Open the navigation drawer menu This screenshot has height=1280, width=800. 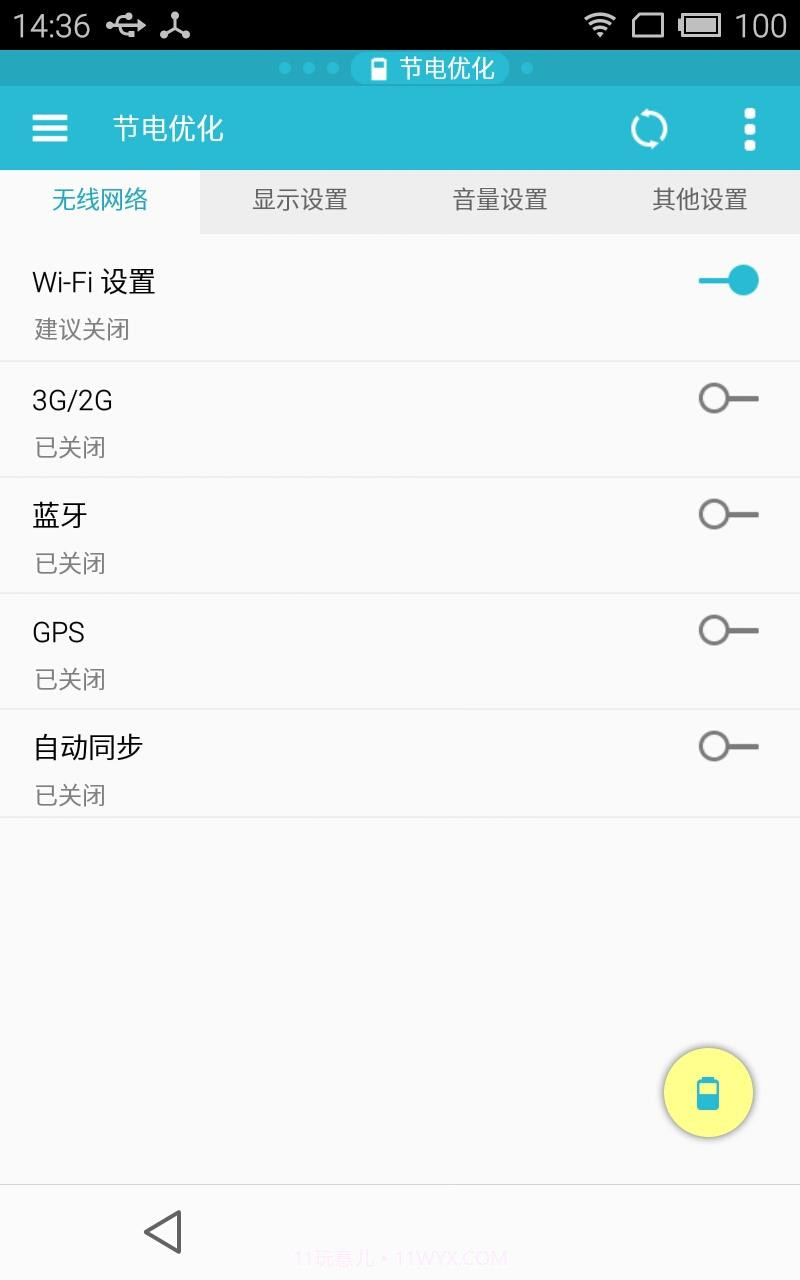coord(49,128)
